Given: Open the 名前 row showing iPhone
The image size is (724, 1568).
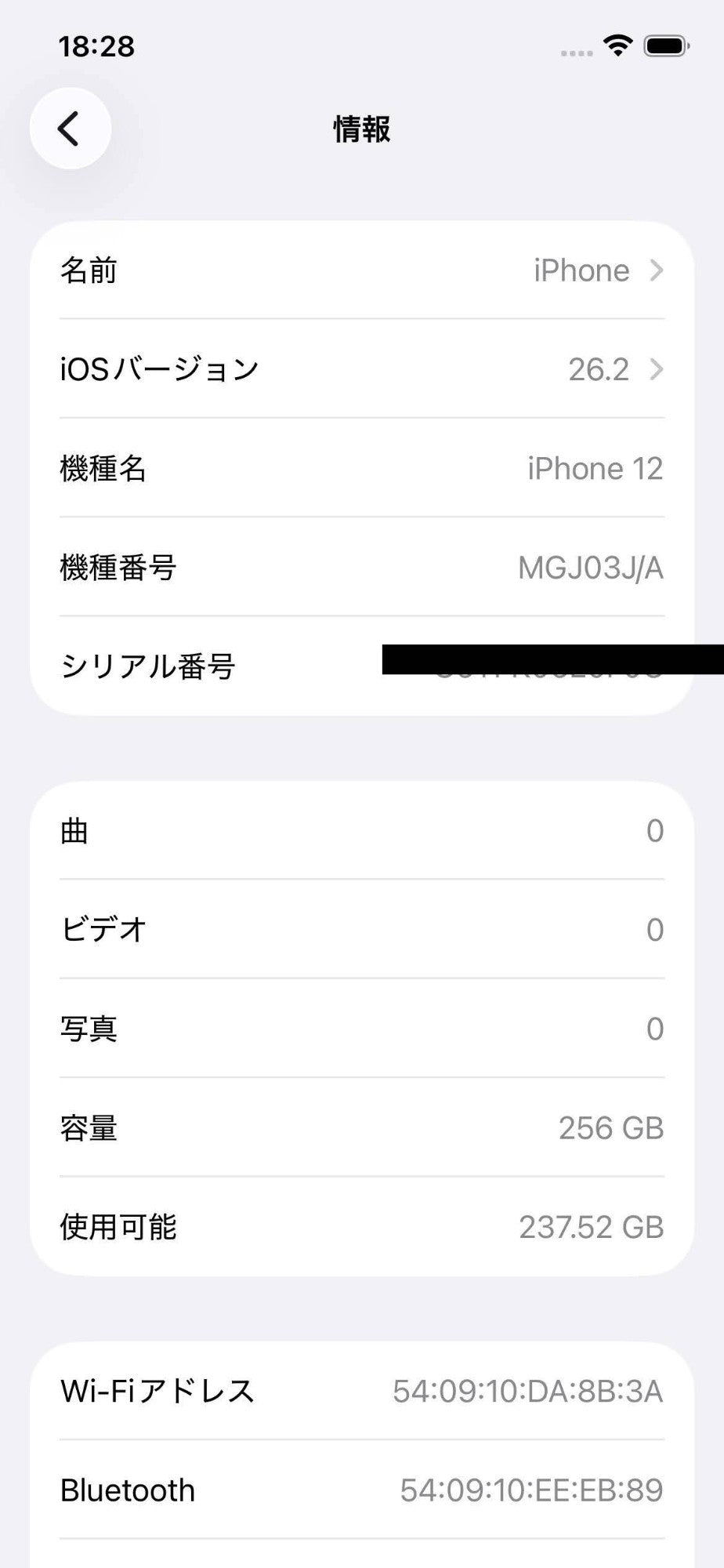Looking at the screenshot, I should pos(362,270).
